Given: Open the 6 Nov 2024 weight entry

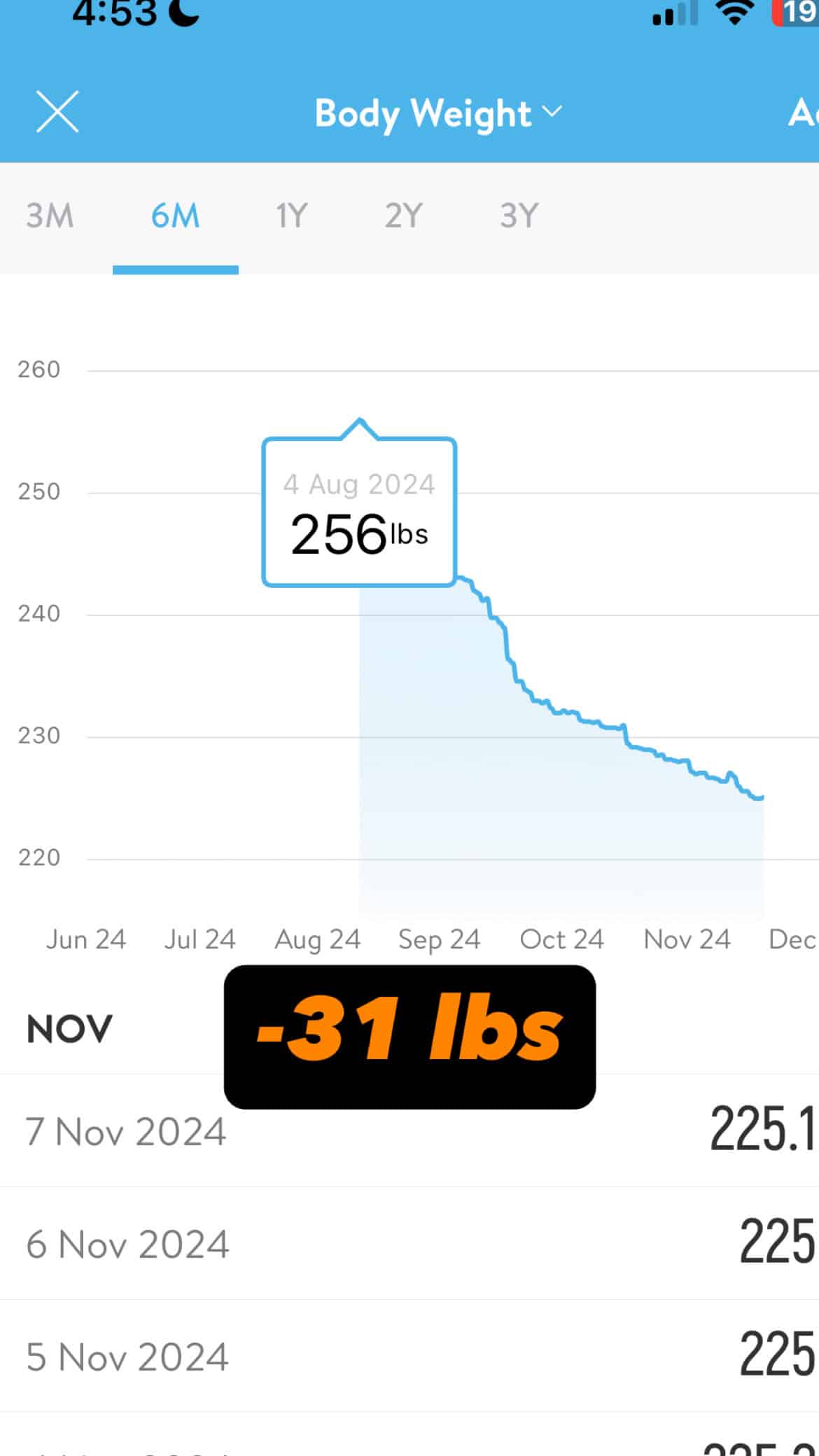Looking at the screenshot, I should coord(409,1243).
